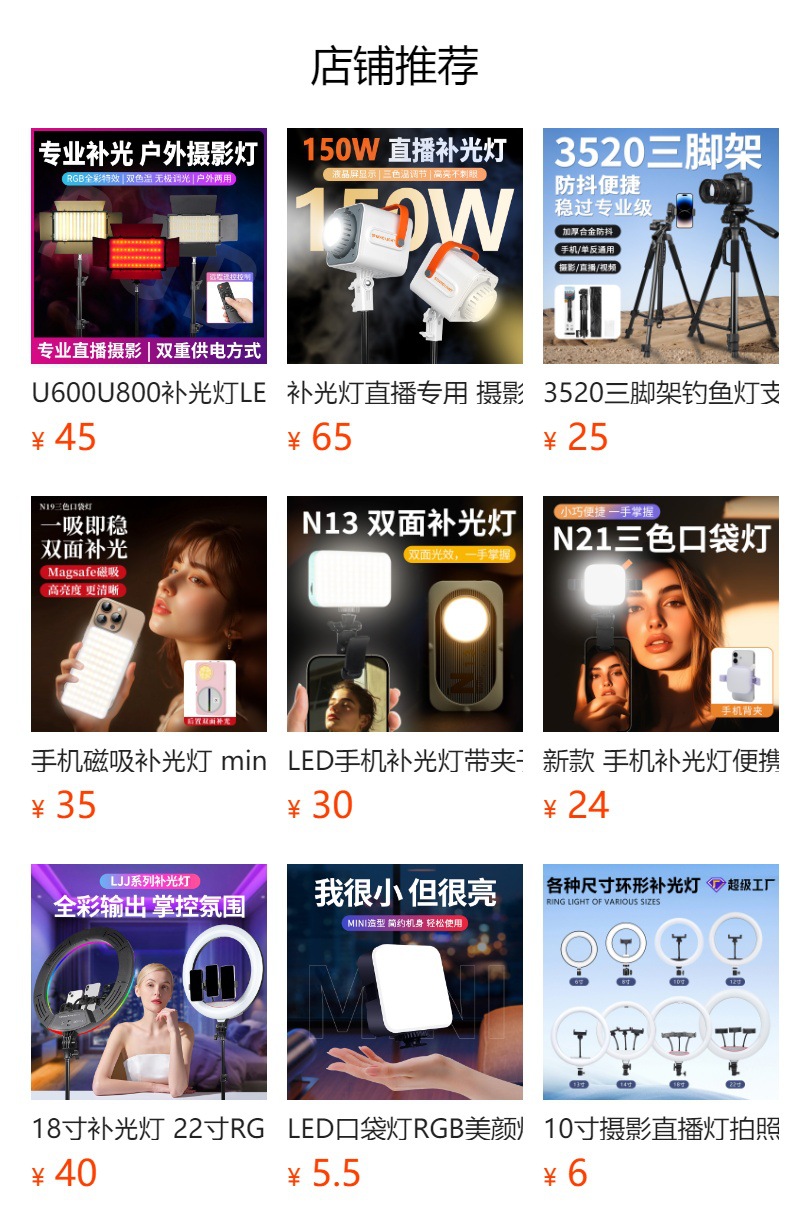Open the 10寸摄影直播灯拍照 product at ¥6
The width and height of the screenshot is (790, 1232).
pos(661,982)
